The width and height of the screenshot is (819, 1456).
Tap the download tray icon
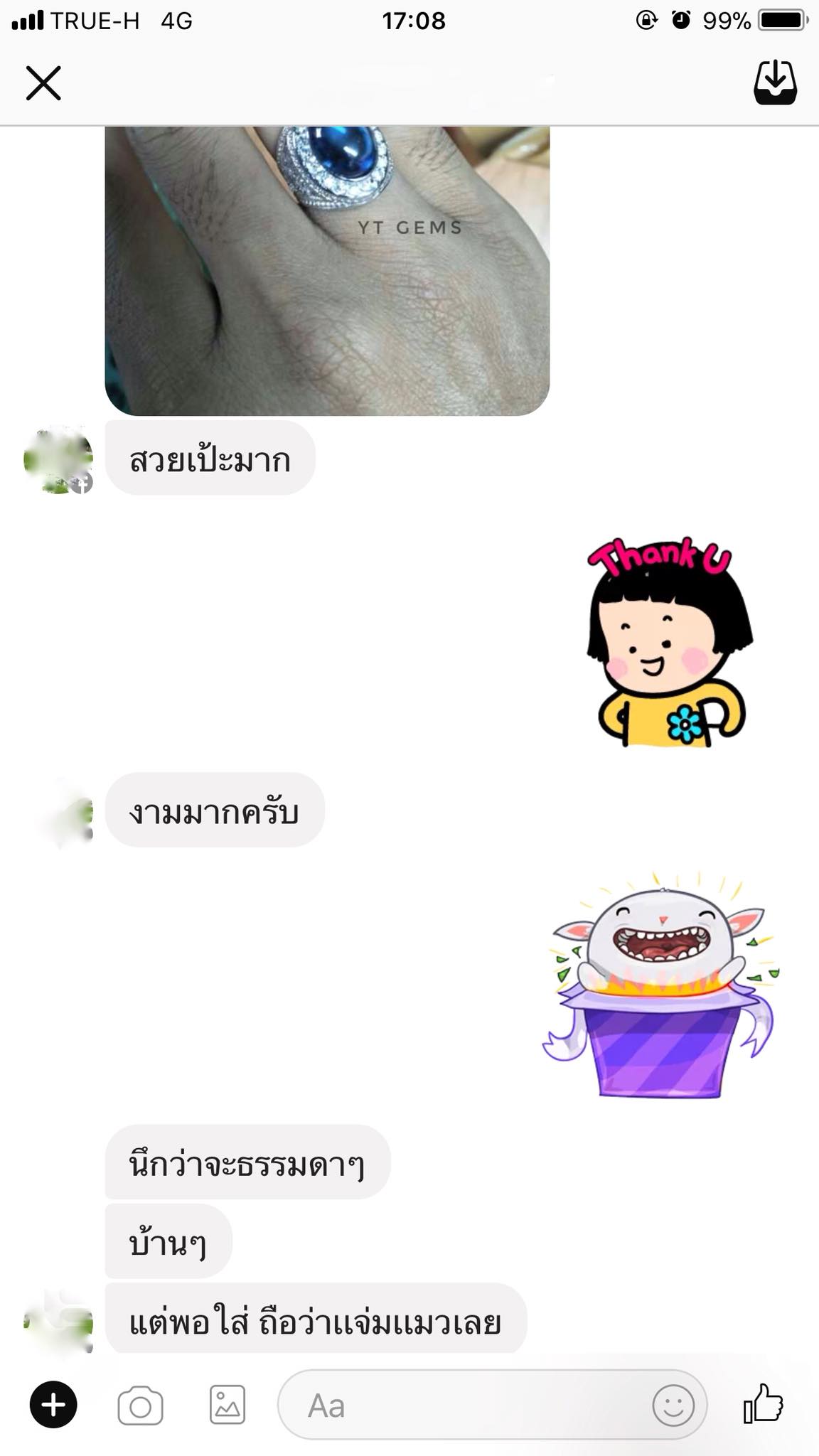click(x=774, y=83)
